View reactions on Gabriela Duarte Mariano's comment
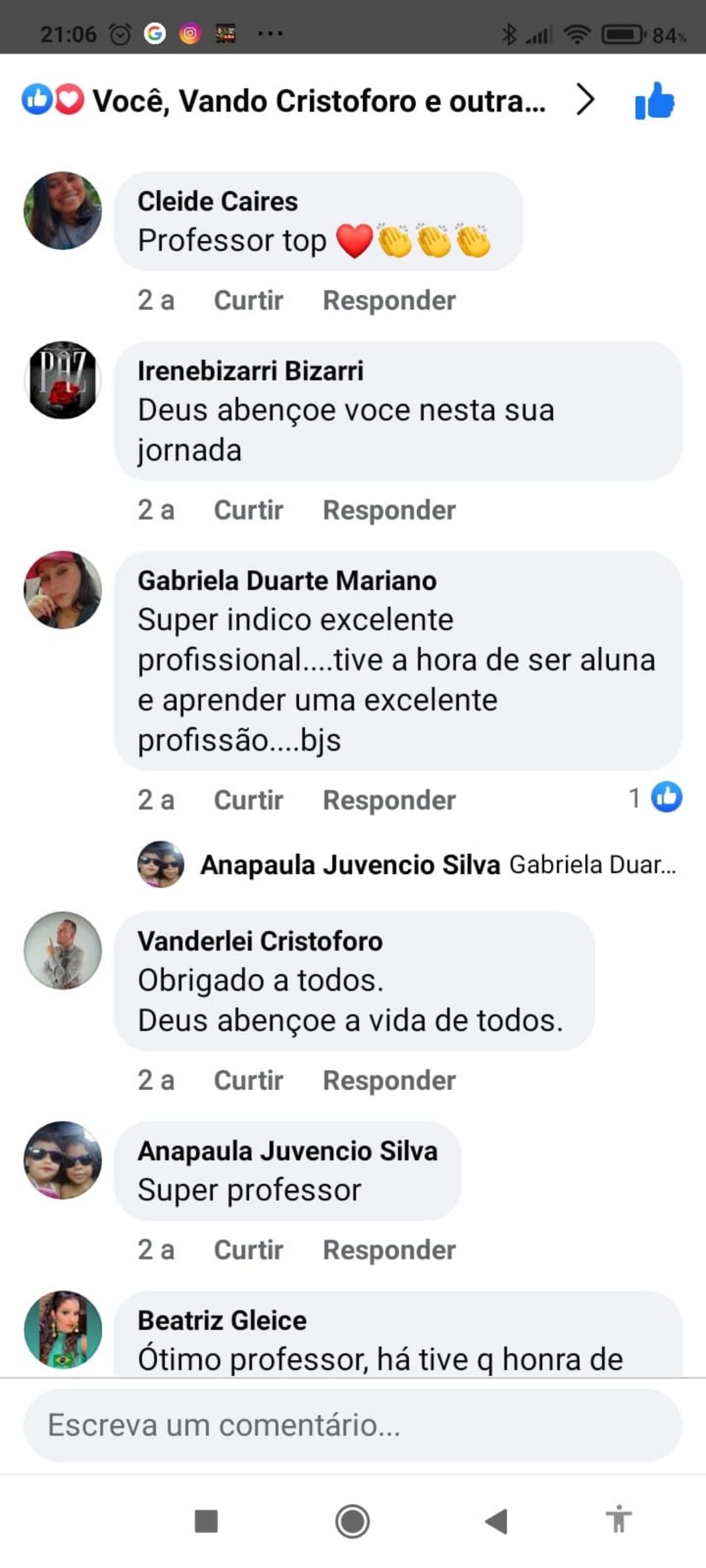This screenshot has width=706, height=1568. pos(656,798)
